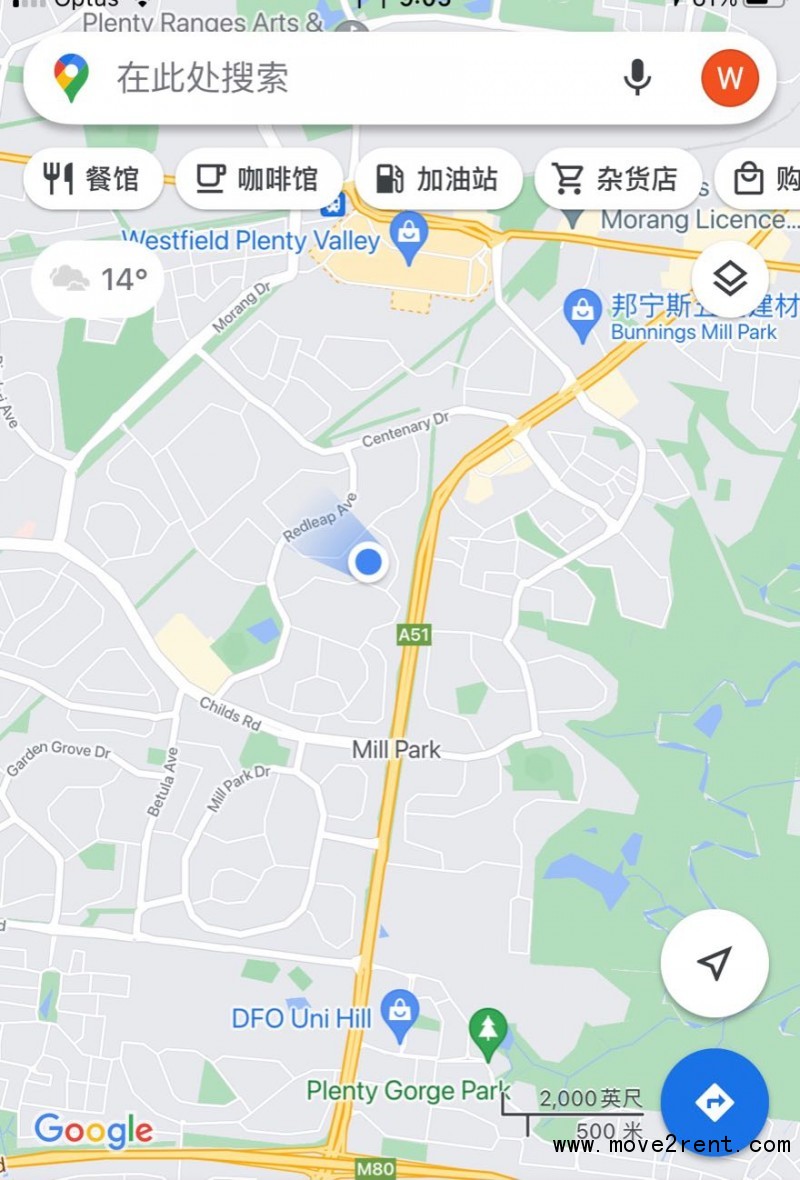Open the W account avatar
The image size is (800, 1180).
730,78
